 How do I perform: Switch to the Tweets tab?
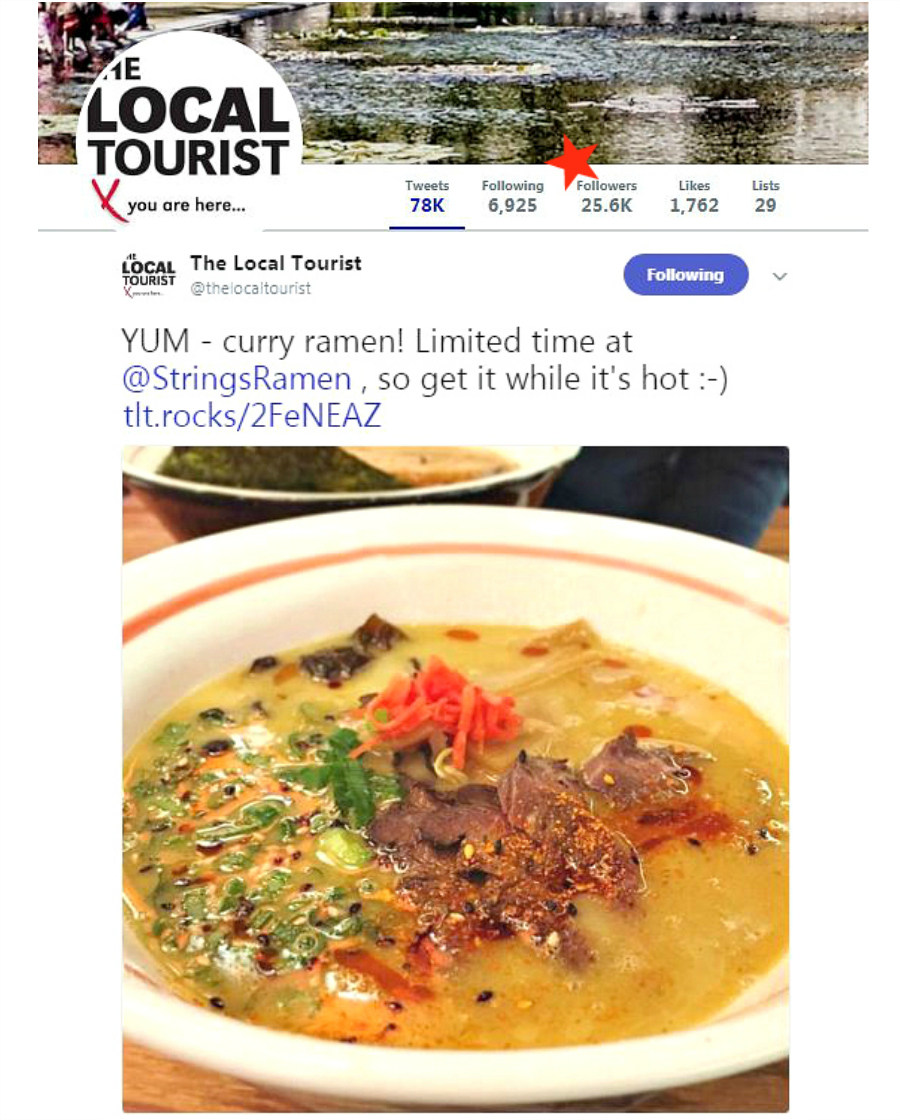click(x=427, y=197)
